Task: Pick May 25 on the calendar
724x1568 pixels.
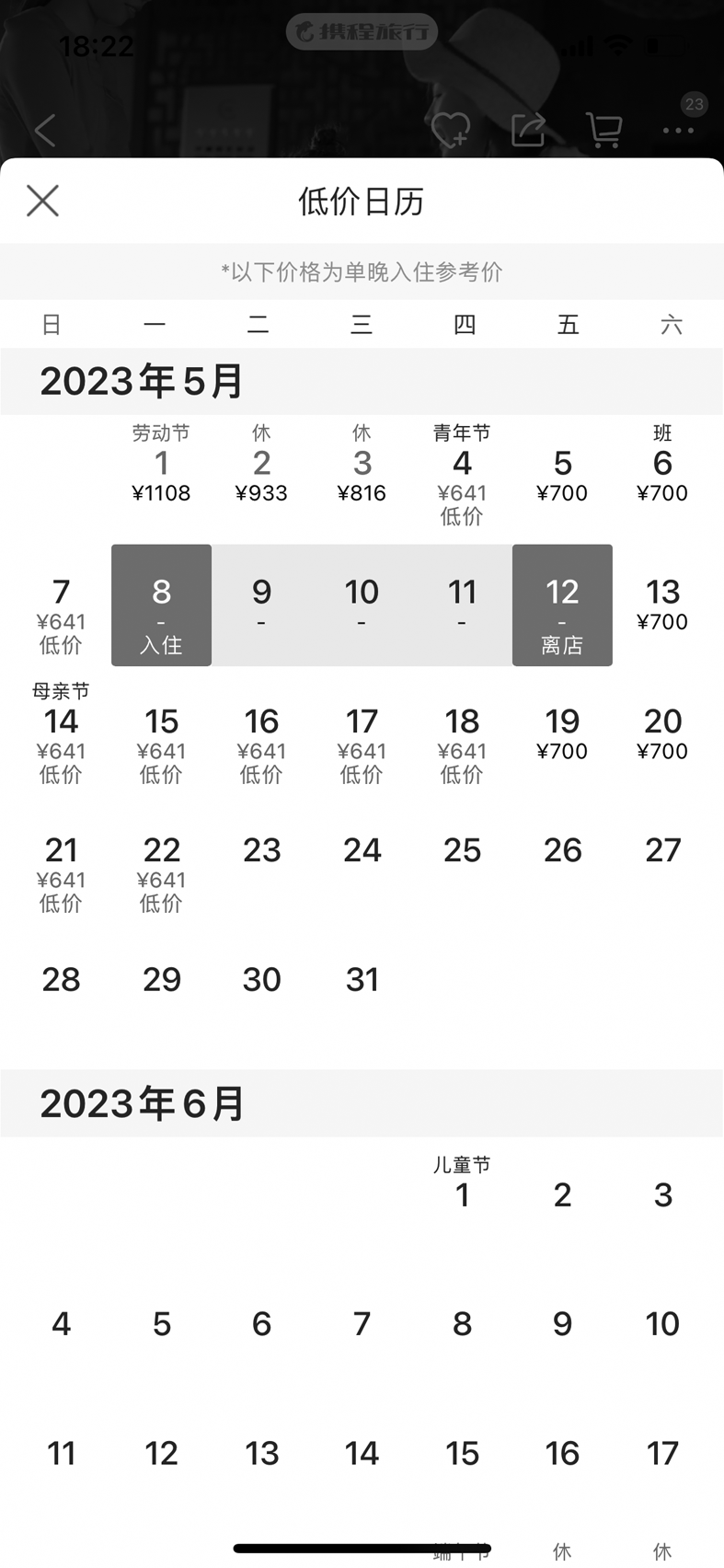Action: 462,850
